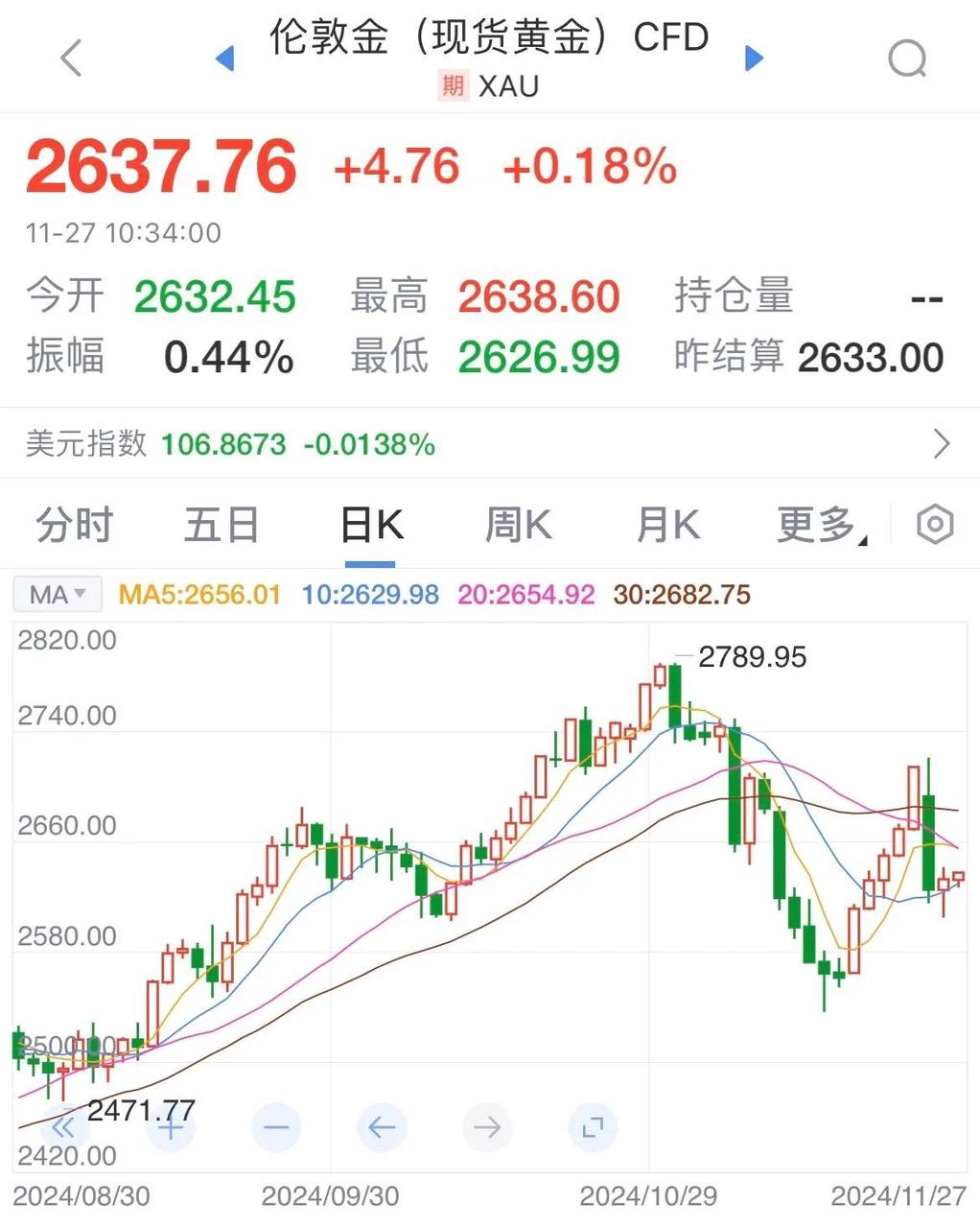Image resolution: width=980 pixels, height=1228 pixels.
Task: Select the 日K chart tab
Action: [x=371, y=526]
